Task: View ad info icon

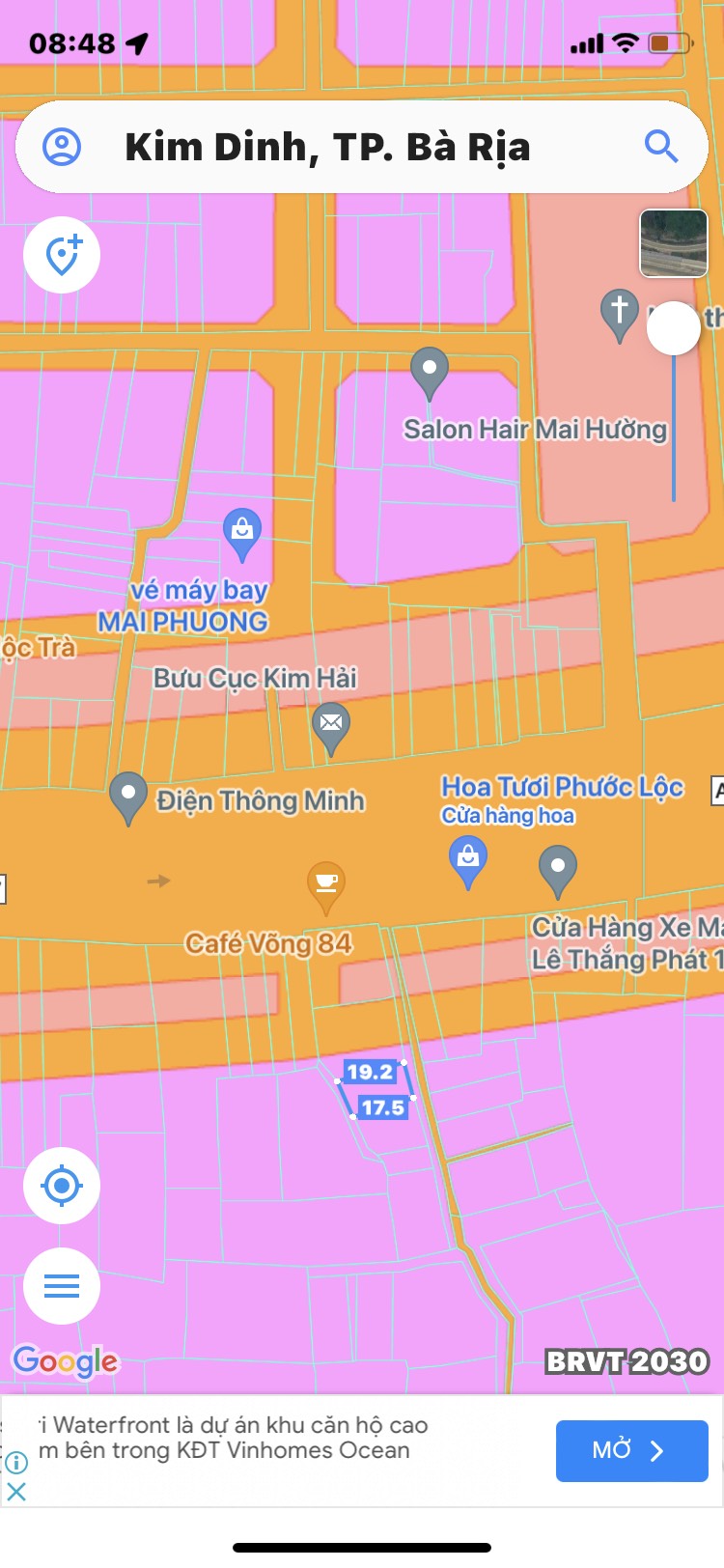Action: [16, 1462]
